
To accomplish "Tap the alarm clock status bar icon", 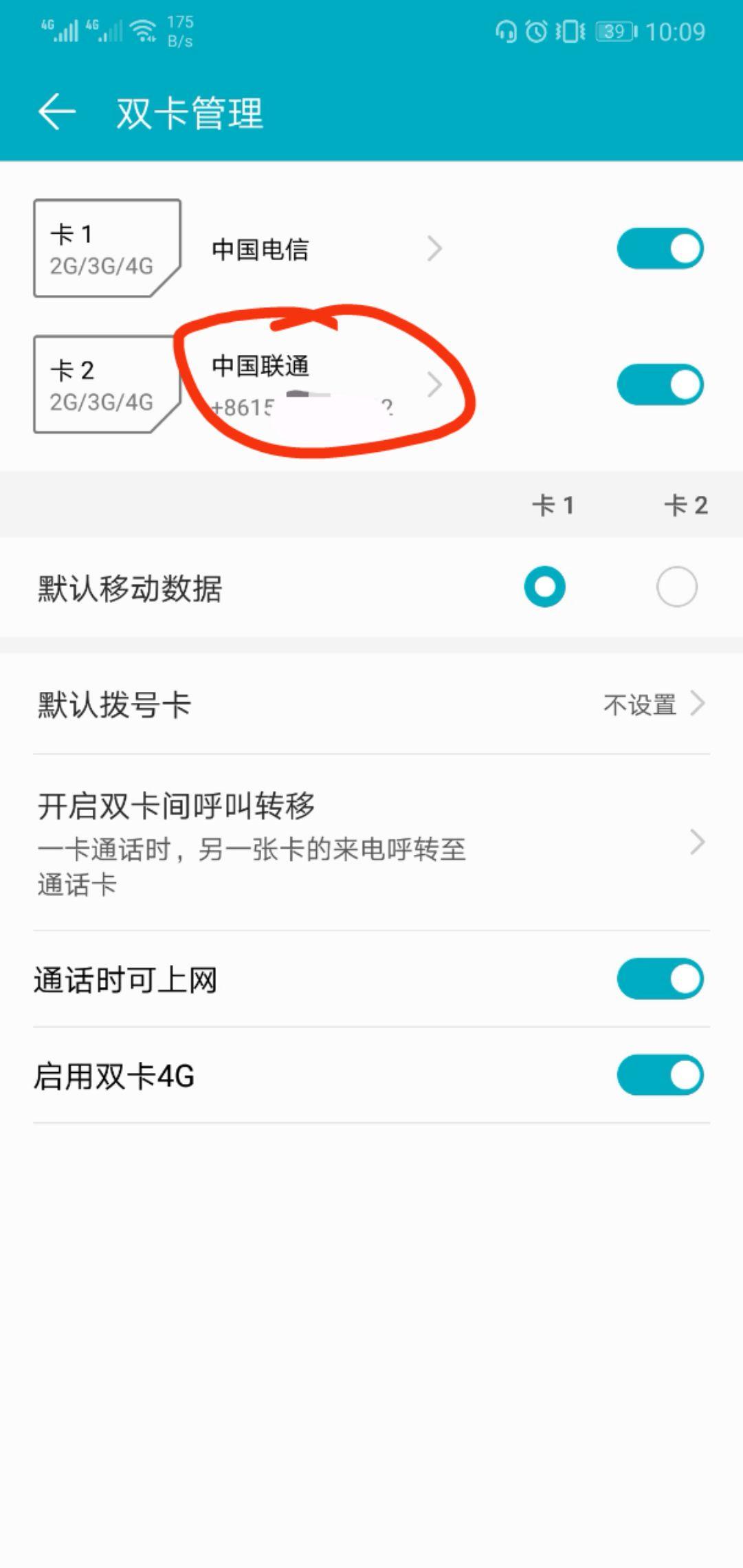I will [537, 31].
